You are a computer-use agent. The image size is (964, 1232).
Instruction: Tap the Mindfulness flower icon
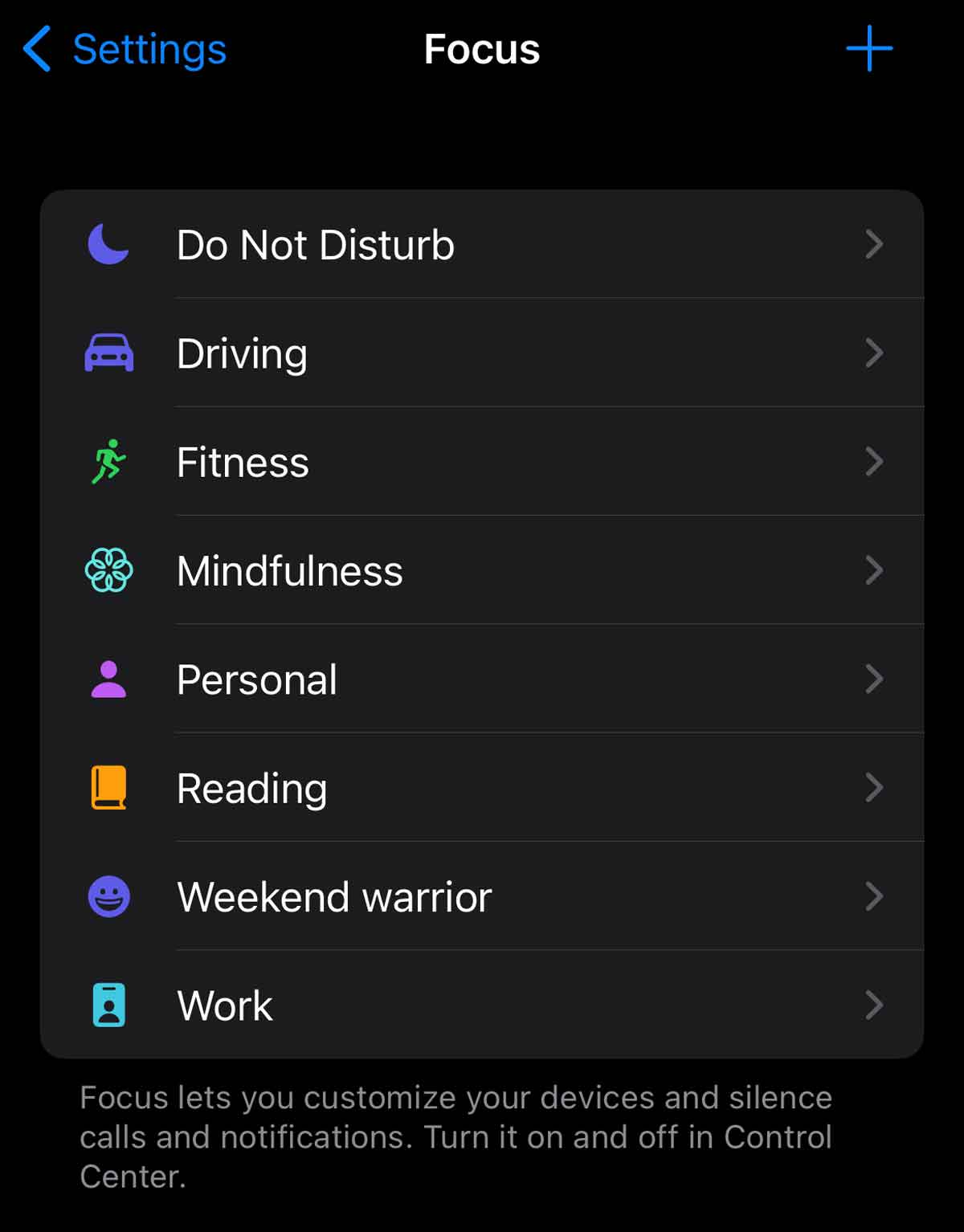(108, 570)
